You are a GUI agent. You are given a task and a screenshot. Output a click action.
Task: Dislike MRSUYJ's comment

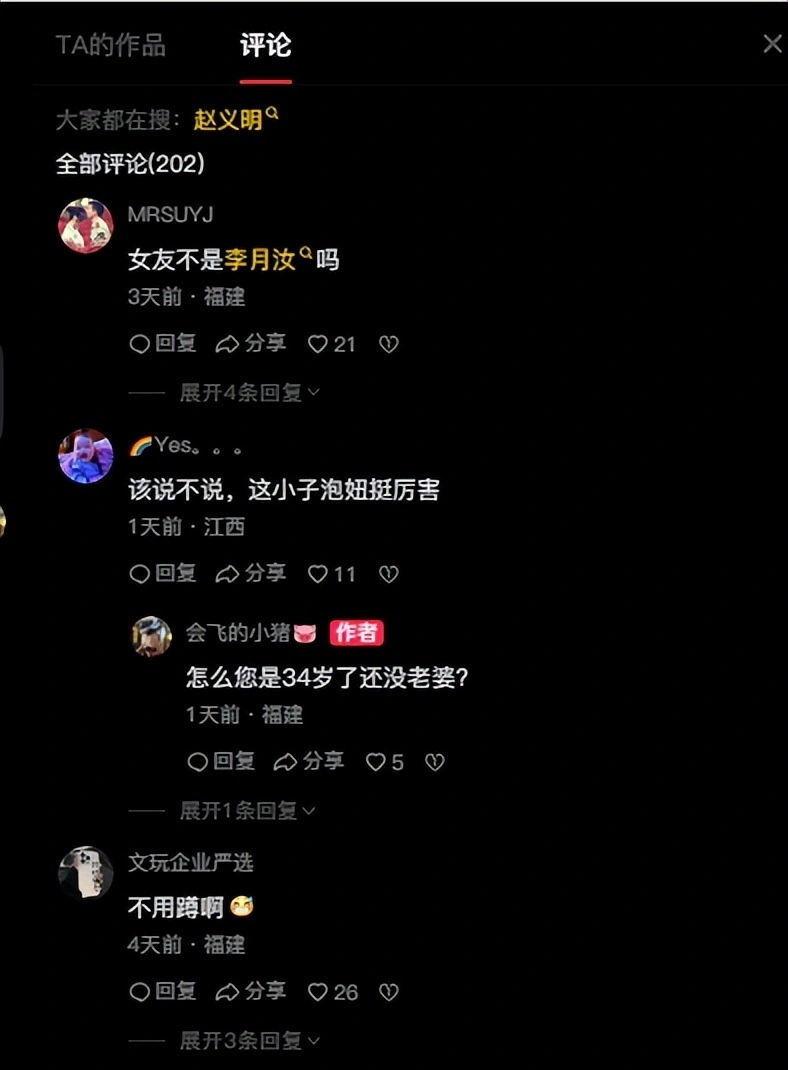point(389,344)
